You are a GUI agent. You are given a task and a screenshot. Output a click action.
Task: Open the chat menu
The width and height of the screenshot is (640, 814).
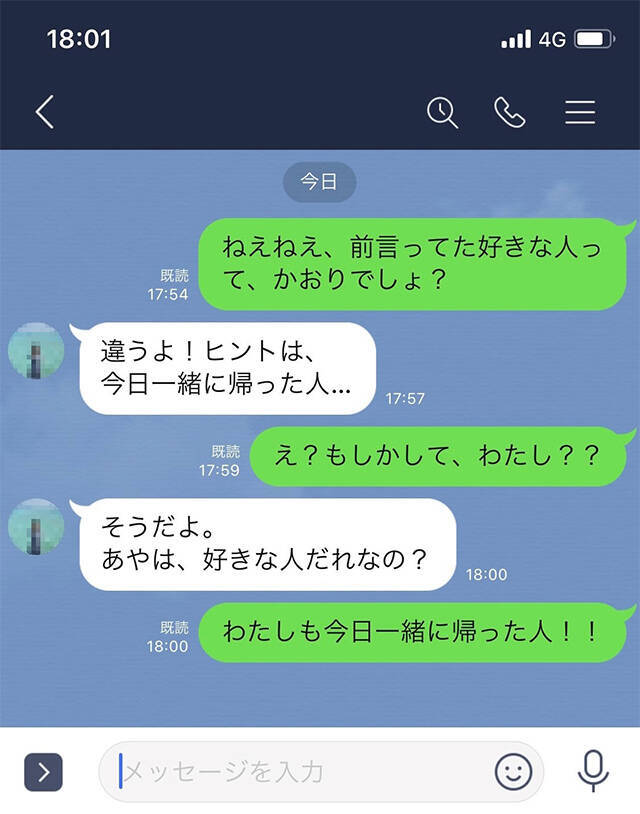pyautogui.click(x=580, y=112)
